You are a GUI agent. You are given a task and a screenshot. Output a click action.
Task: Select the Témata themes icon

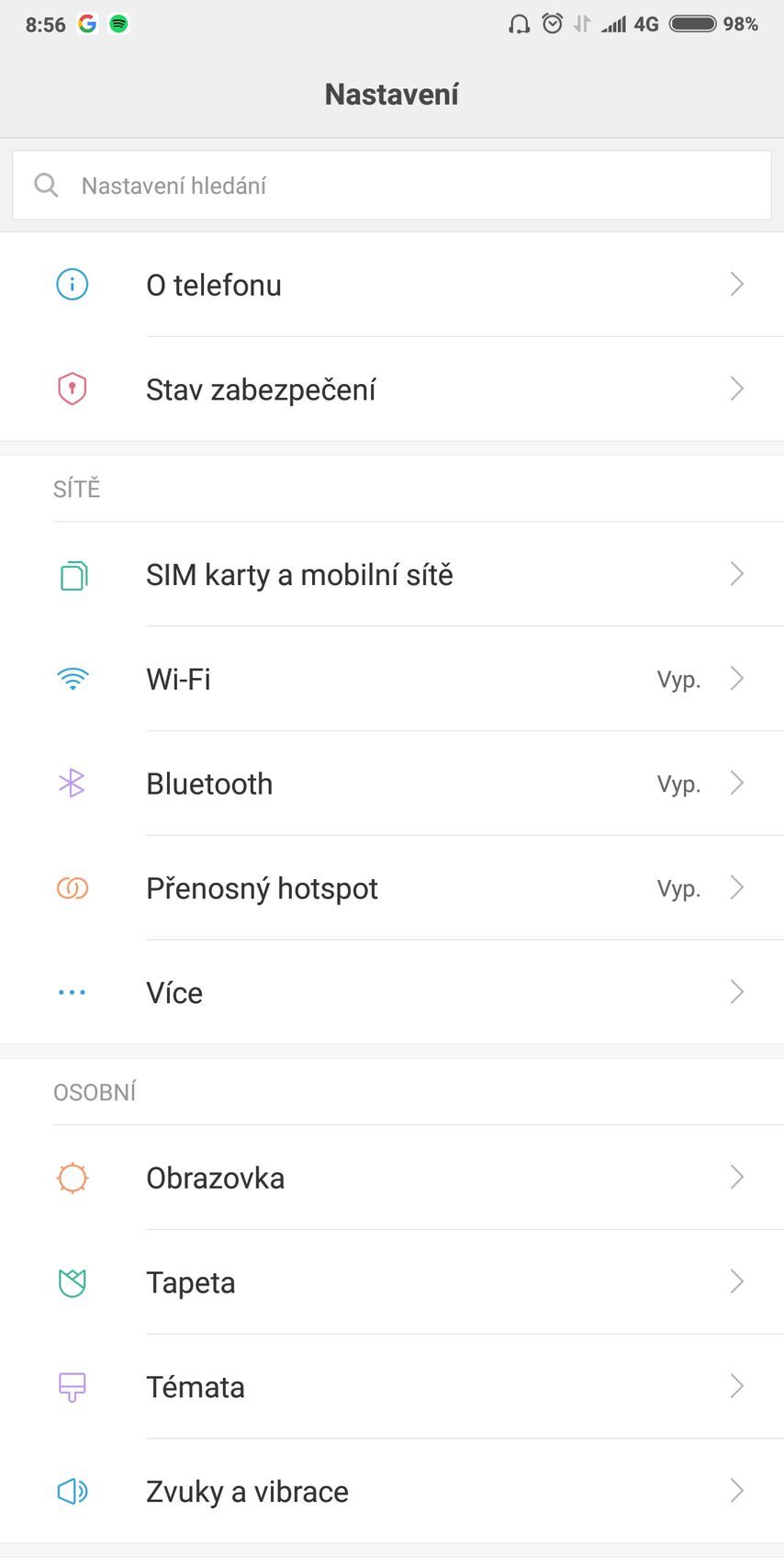point(72,1387)
